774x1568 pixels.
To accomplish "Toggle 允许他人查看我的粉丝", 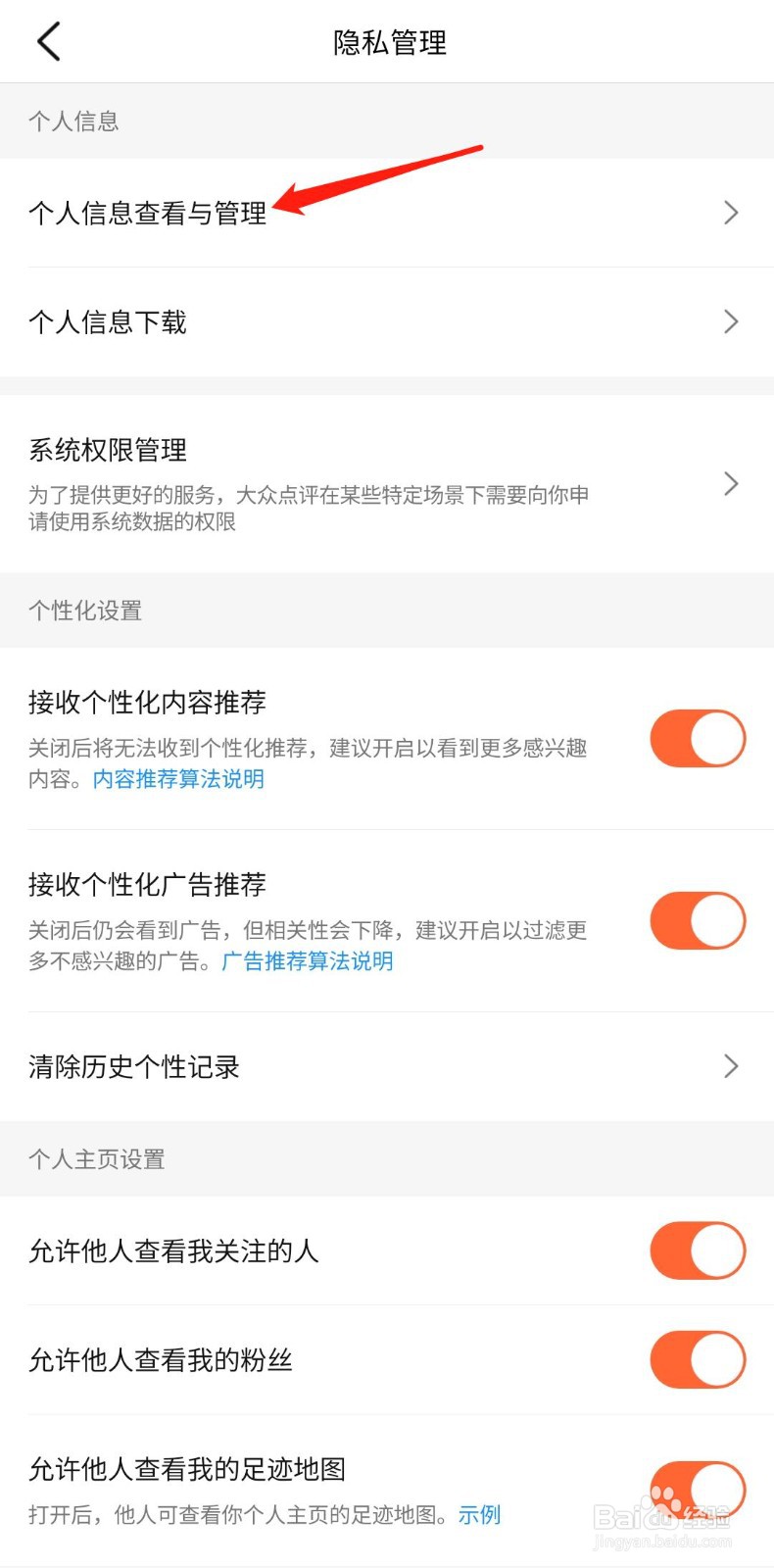I will (697, 1359).
